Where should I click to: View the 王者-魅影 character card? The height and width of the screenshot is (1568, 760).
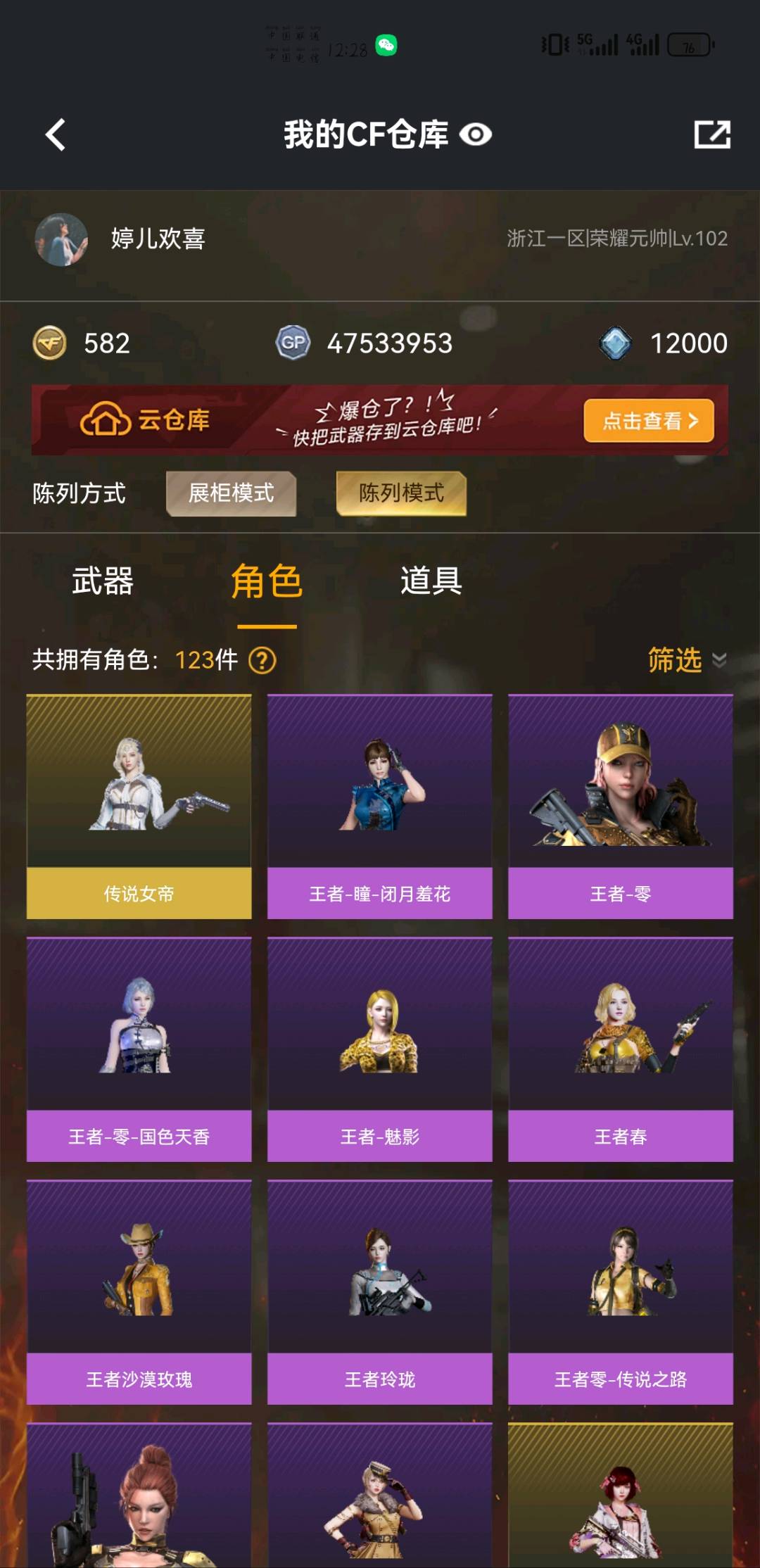(x=379, y=1049)
